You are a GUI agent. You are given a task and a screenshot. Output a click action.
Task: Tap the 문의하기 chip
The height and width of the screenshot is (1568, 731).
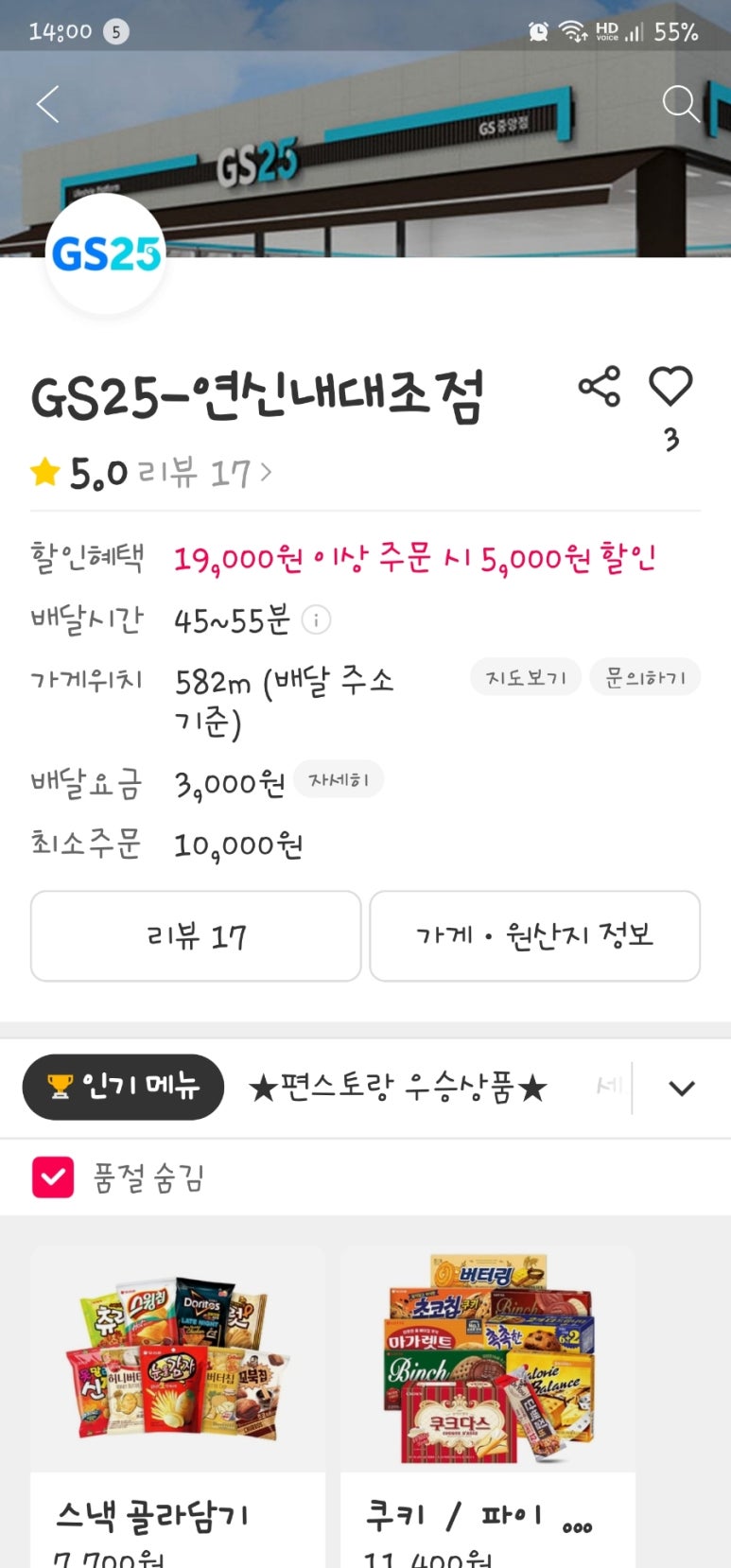(x=645, y=677)
